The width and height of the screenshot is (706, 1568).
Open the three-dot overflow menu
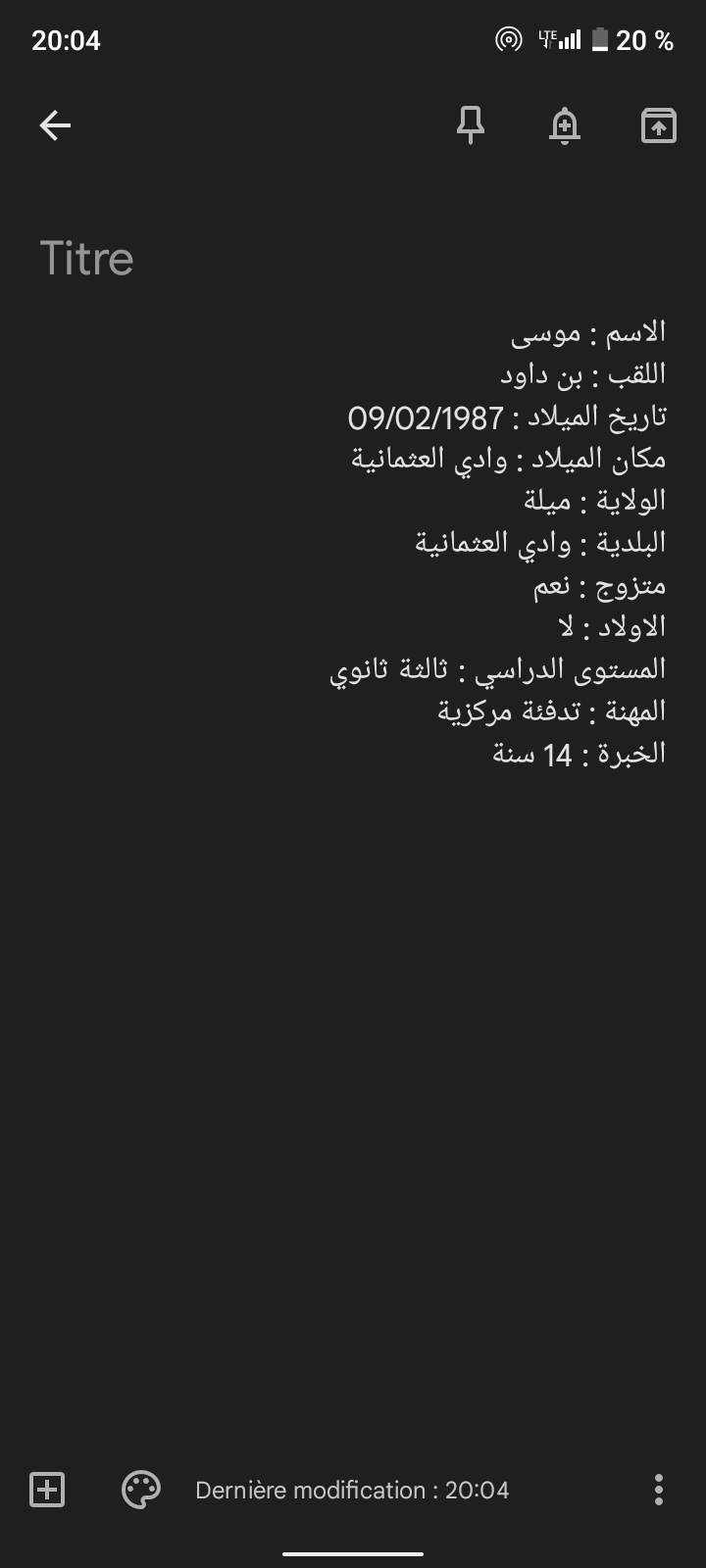coord(659,1490)
